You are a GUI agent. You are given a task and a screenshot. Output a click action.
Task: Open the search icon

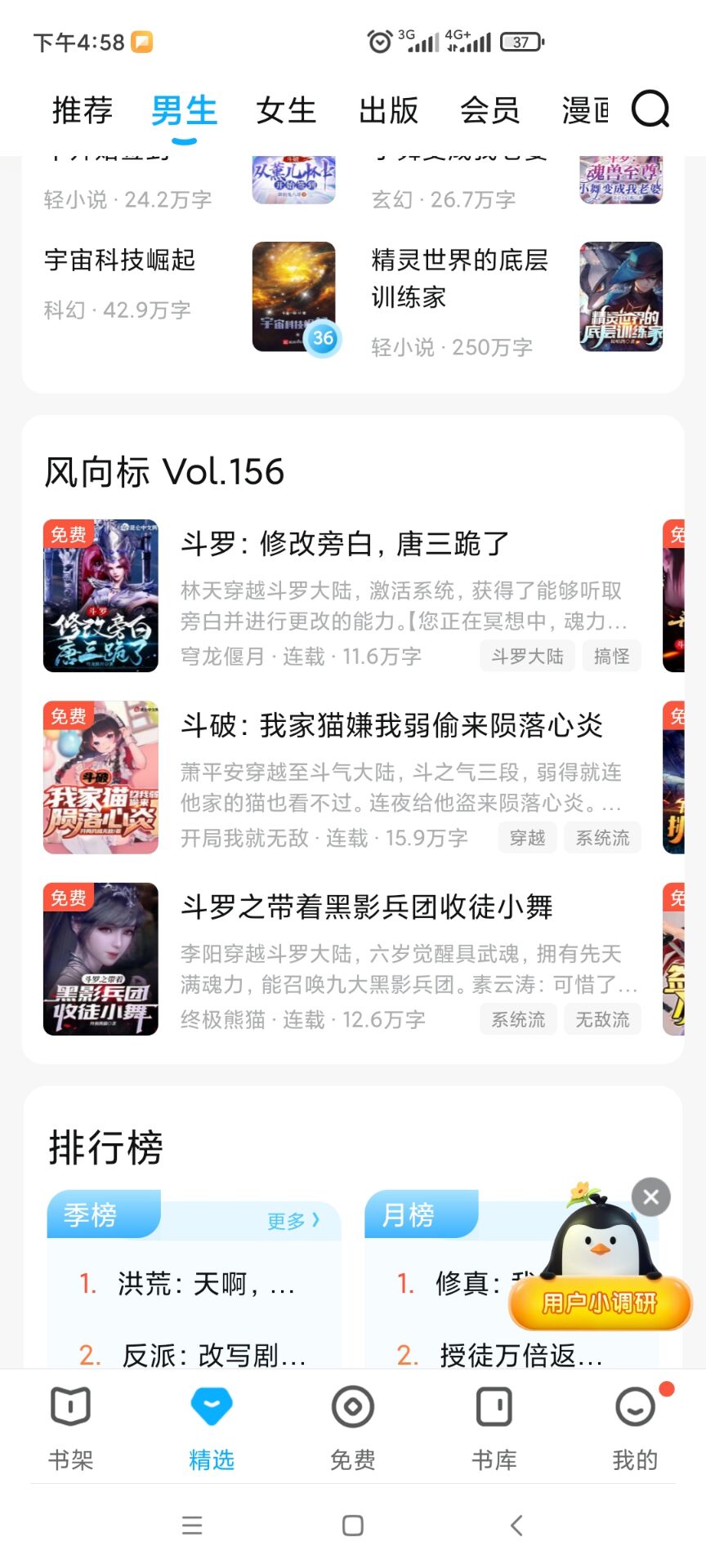pyautogui.click(x=650, y=109)
